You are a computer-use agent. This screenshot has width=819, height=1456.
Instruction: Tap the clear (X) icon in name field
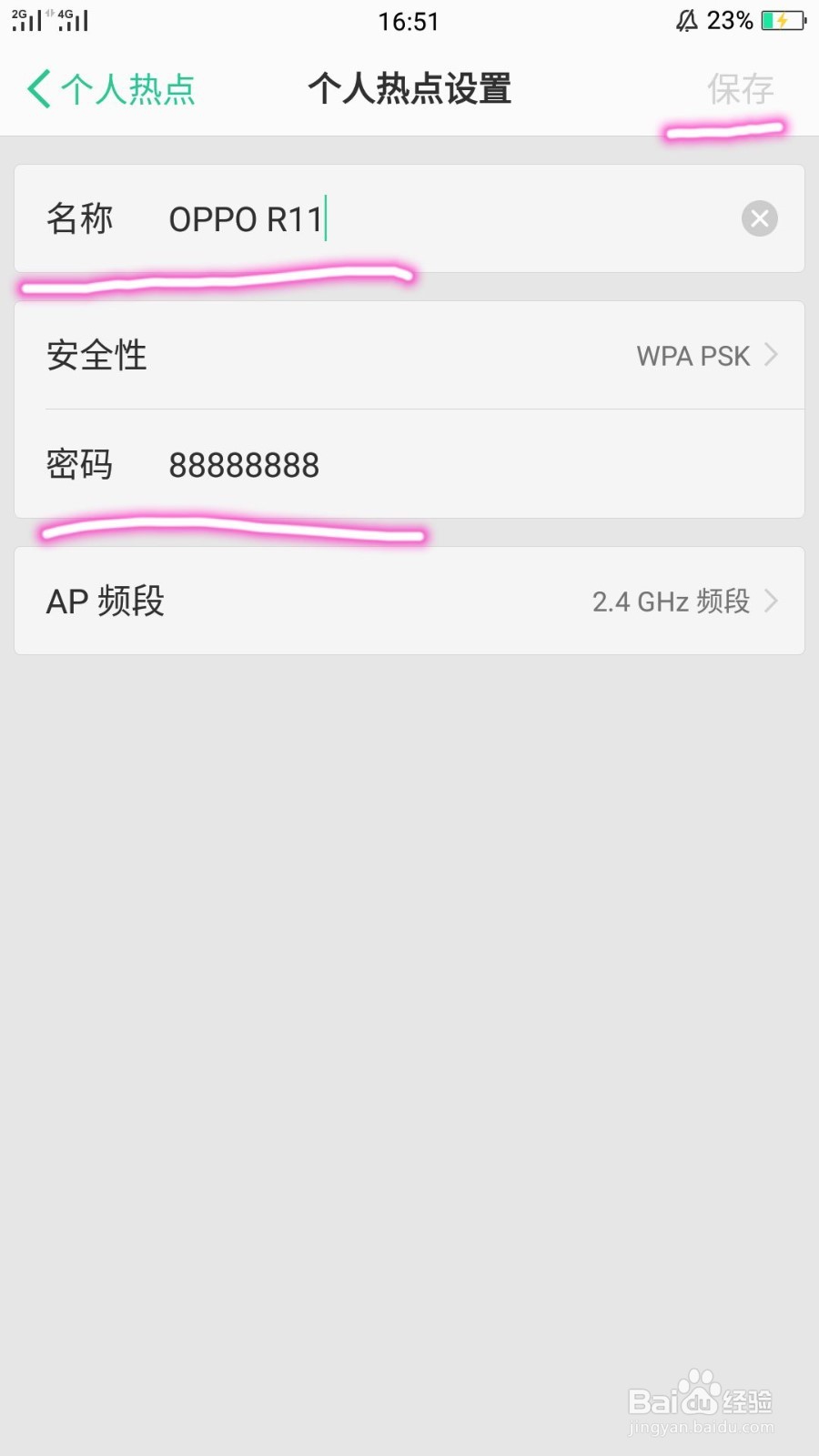tap(760, 218)
